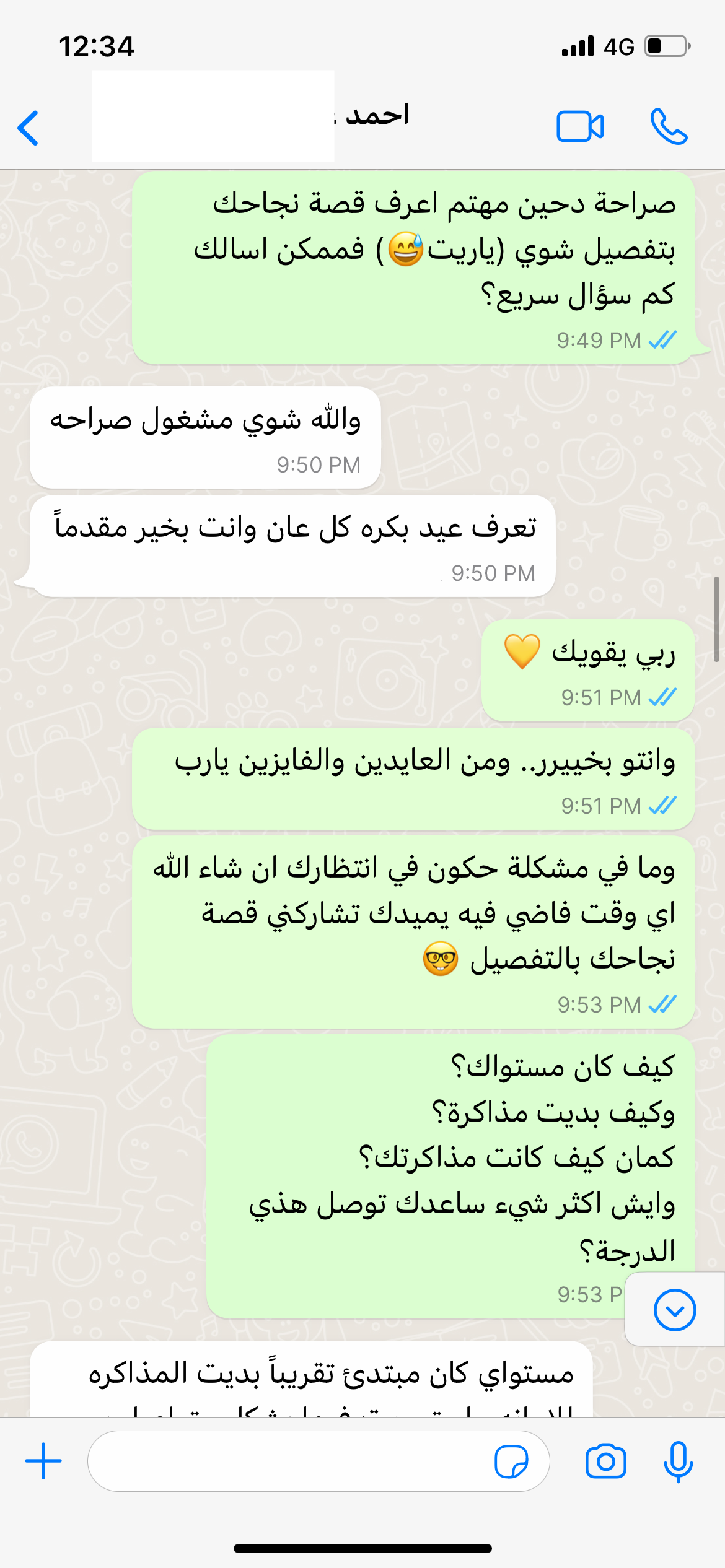Open the attachments plus menu
The height and width of the screenshot is (1568, 725).
coord(43,1461)
